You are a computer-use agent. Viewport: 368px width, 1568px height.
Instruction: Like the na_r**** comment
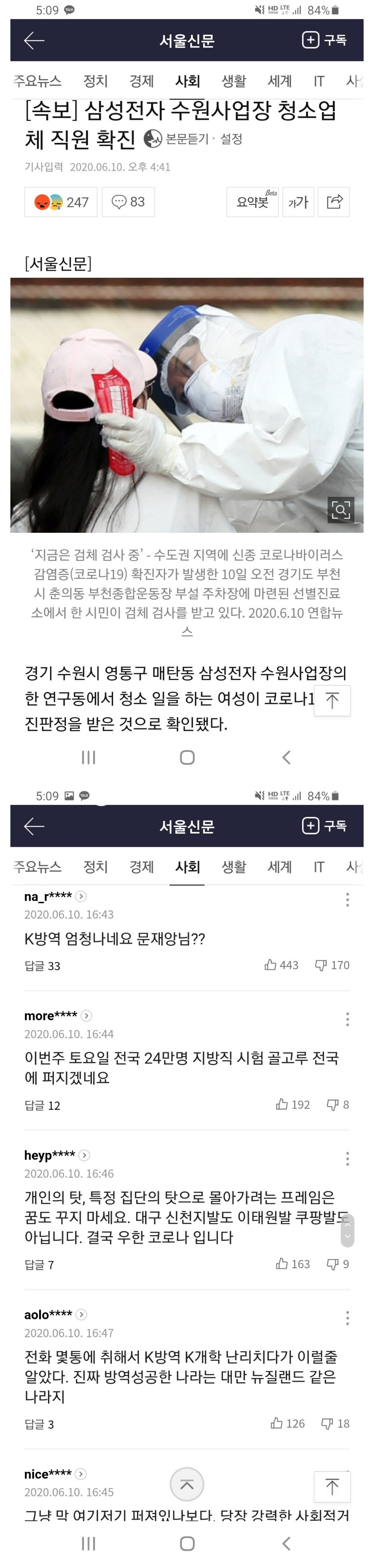(x=281, y=965)
